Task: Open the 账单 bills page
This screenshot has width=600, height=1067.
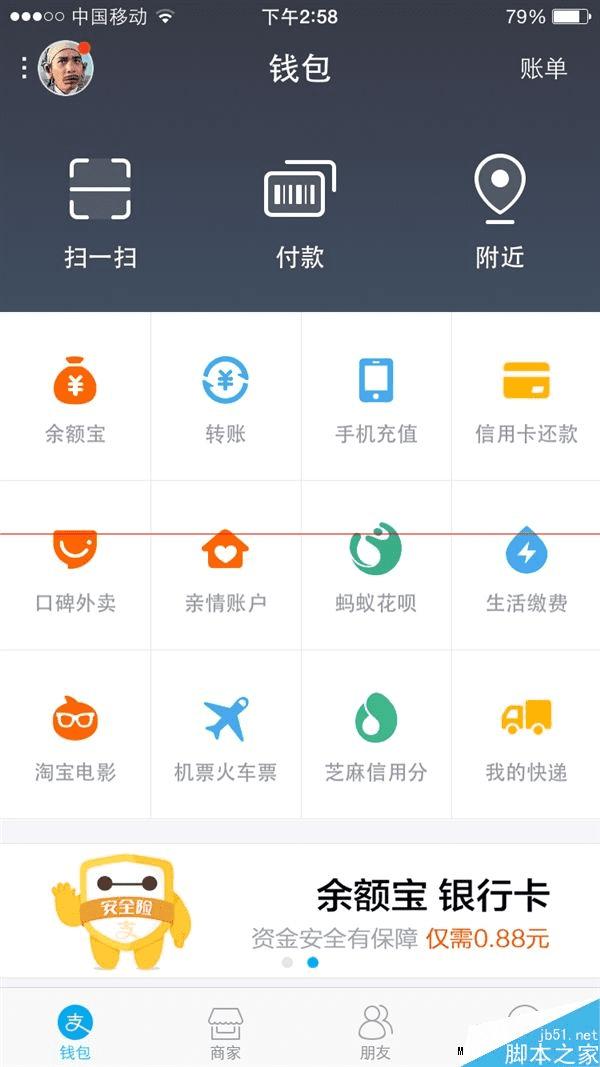Action: coord(543,68)
